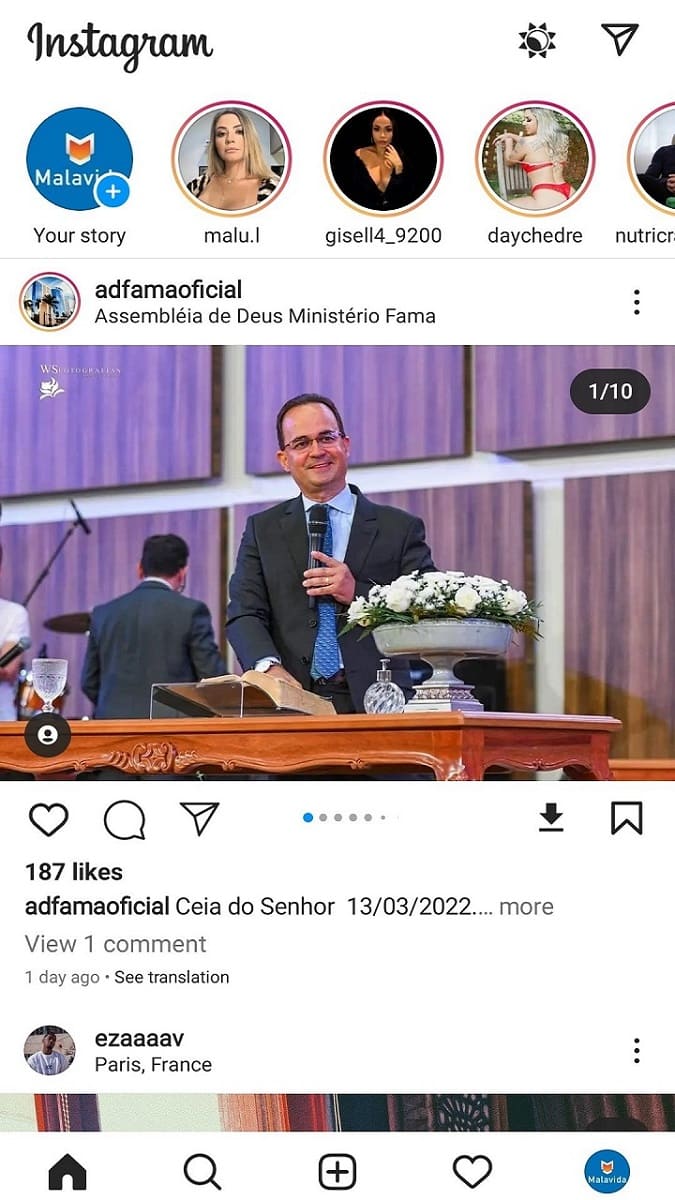View malu.l's story
This screenshot has width=675, height=1200.
[231, 159]
